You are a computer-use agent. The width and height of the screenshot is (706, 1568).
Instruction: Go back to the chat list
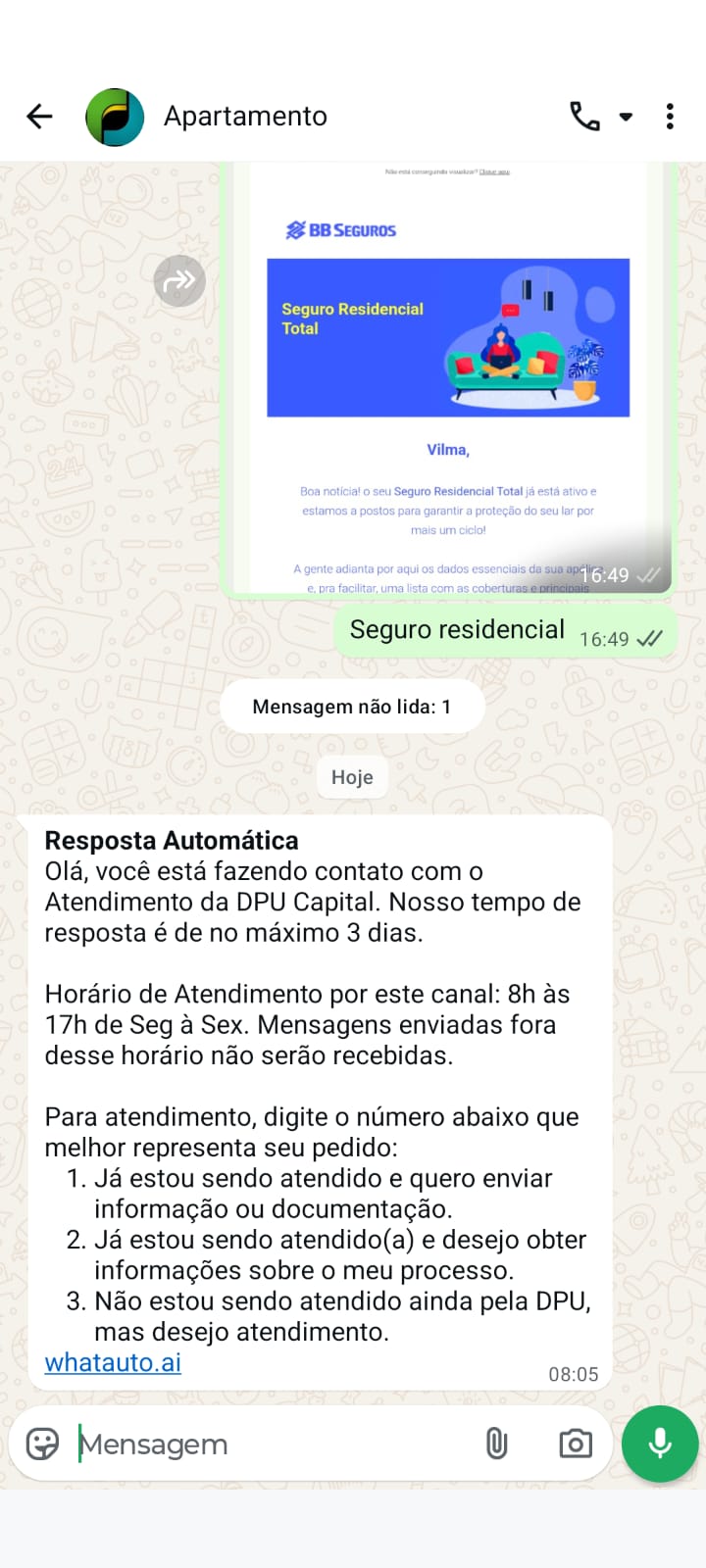[x=39, y=117]
